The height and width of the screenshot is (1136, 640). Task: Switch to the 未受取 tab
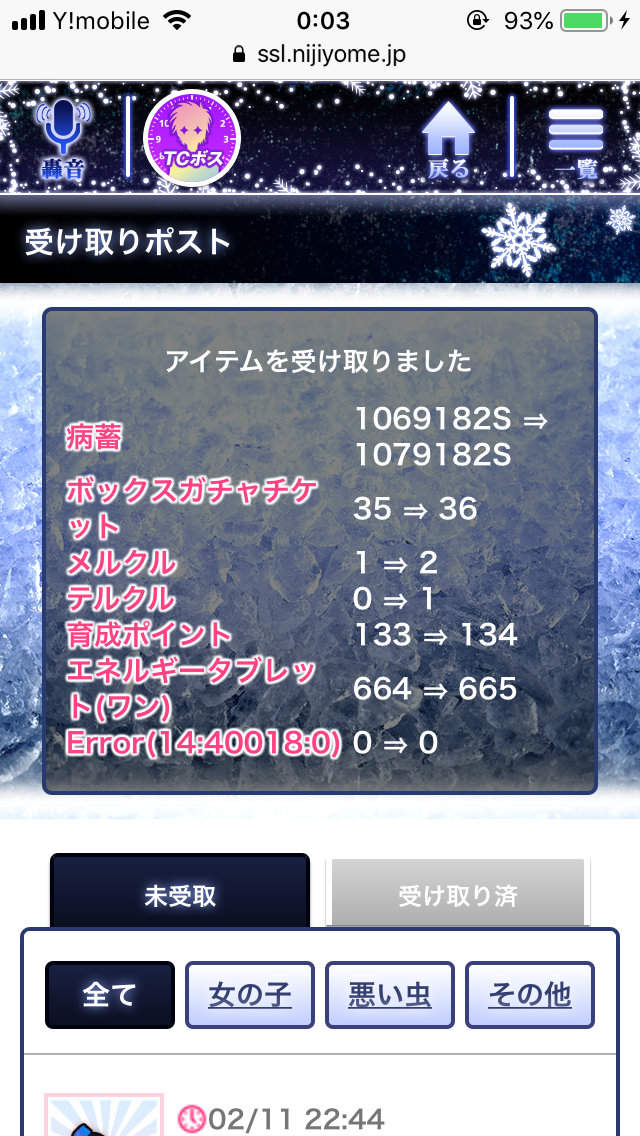(180, 893)
